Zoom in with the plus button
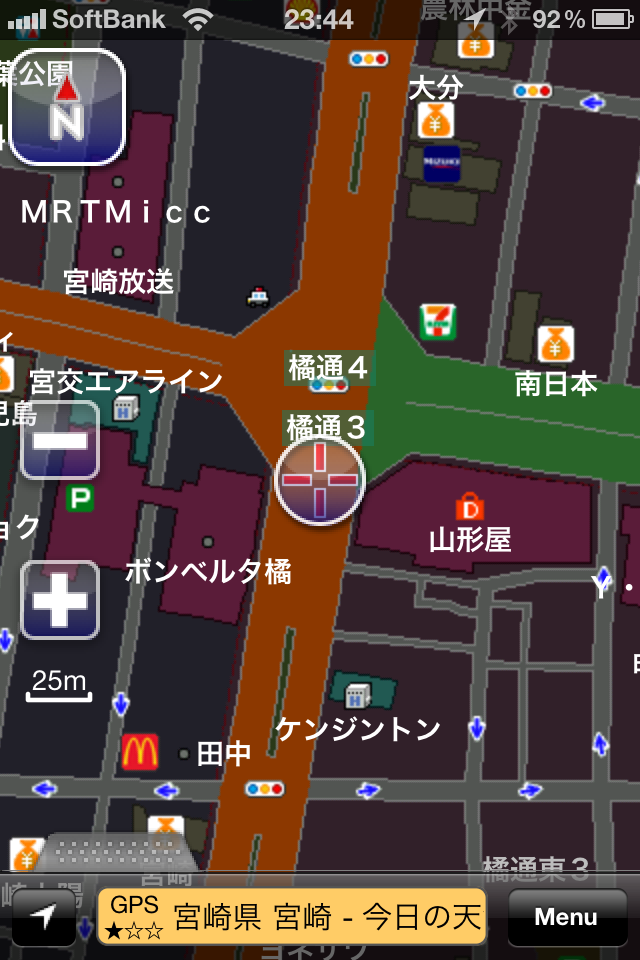The width and height of the screenshot is (640, 960). [x=60, y=600]
